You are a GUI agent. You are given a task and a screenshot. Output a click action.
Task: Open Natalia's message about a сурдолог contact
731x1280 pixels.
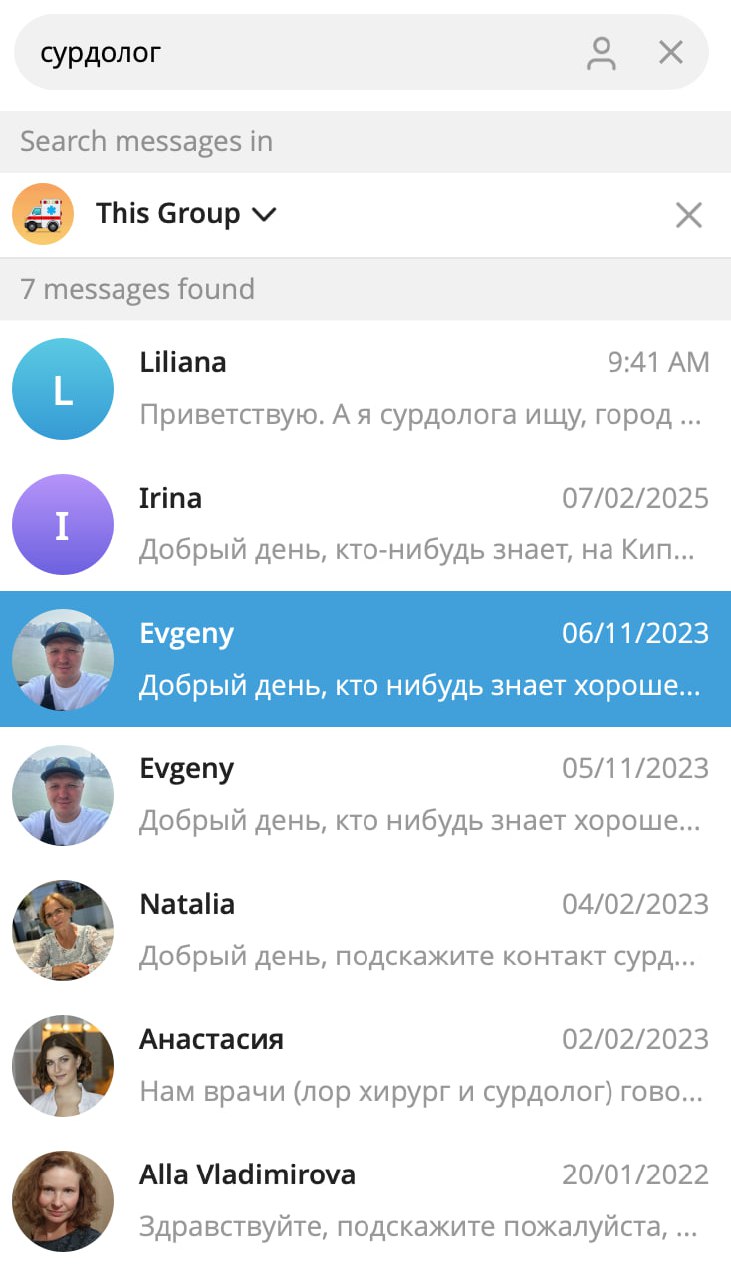point(365,930)
